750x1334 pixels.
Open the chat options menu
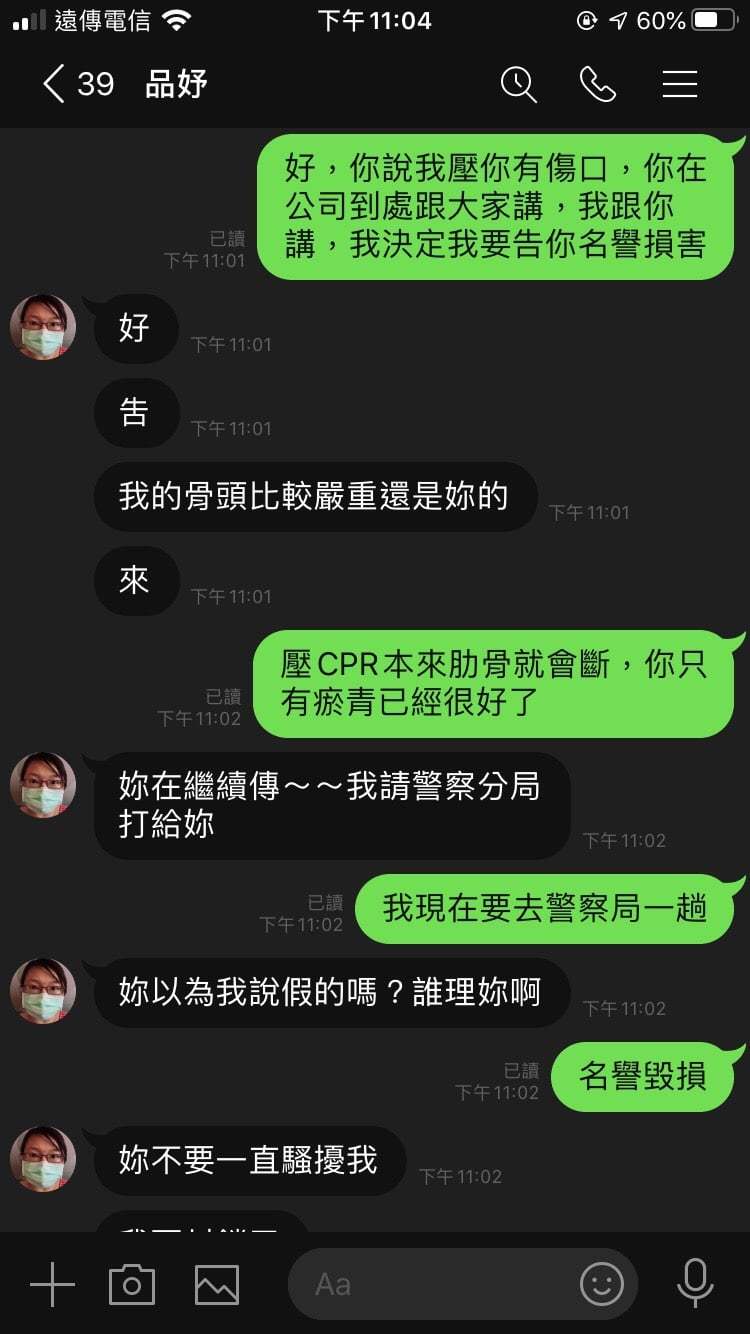(x=679, y=84)
